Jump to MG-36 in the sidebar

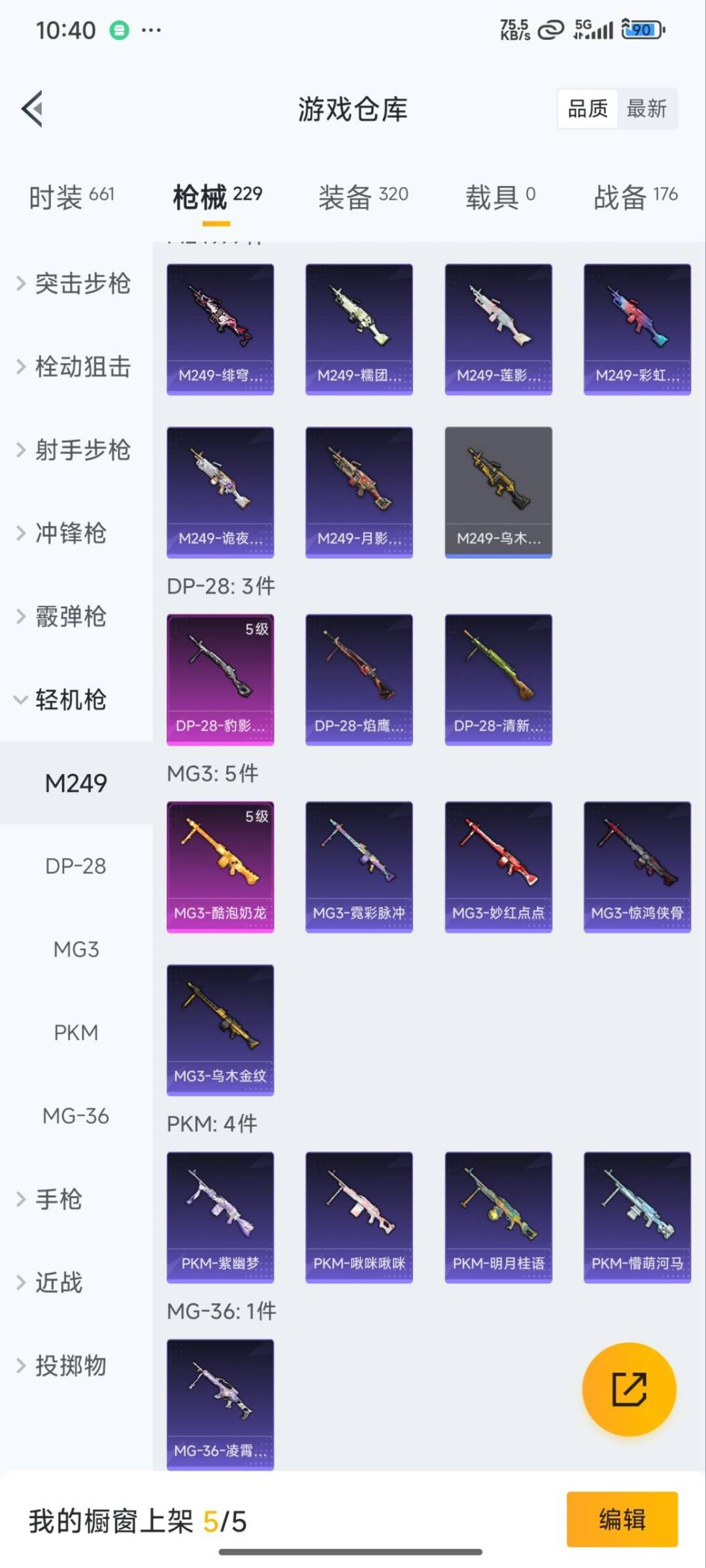pos(76,1116)
